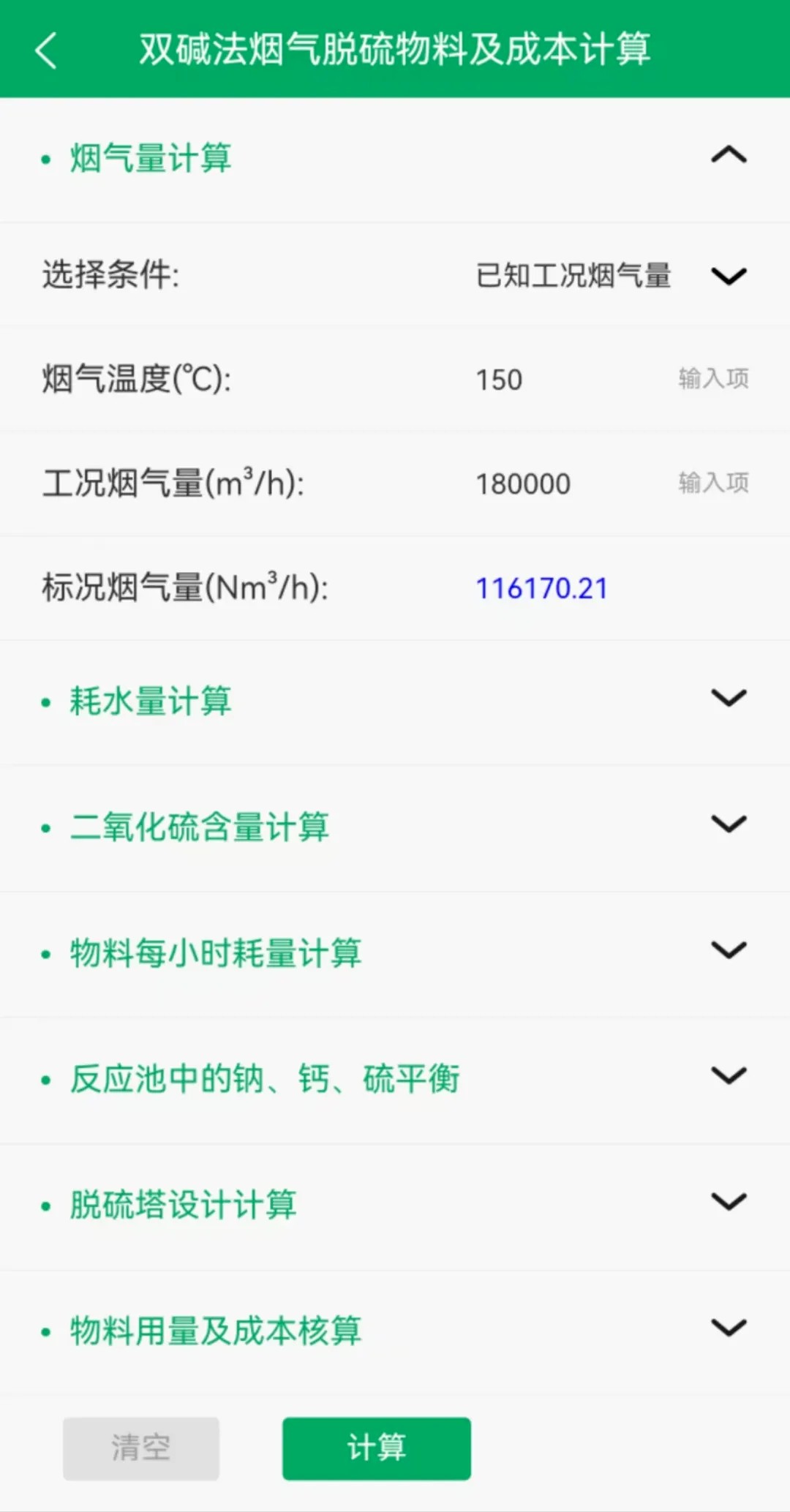Click the blue result value 116170.21
The width and height of the screenshot is (790, 1512).
click(541, 587)
